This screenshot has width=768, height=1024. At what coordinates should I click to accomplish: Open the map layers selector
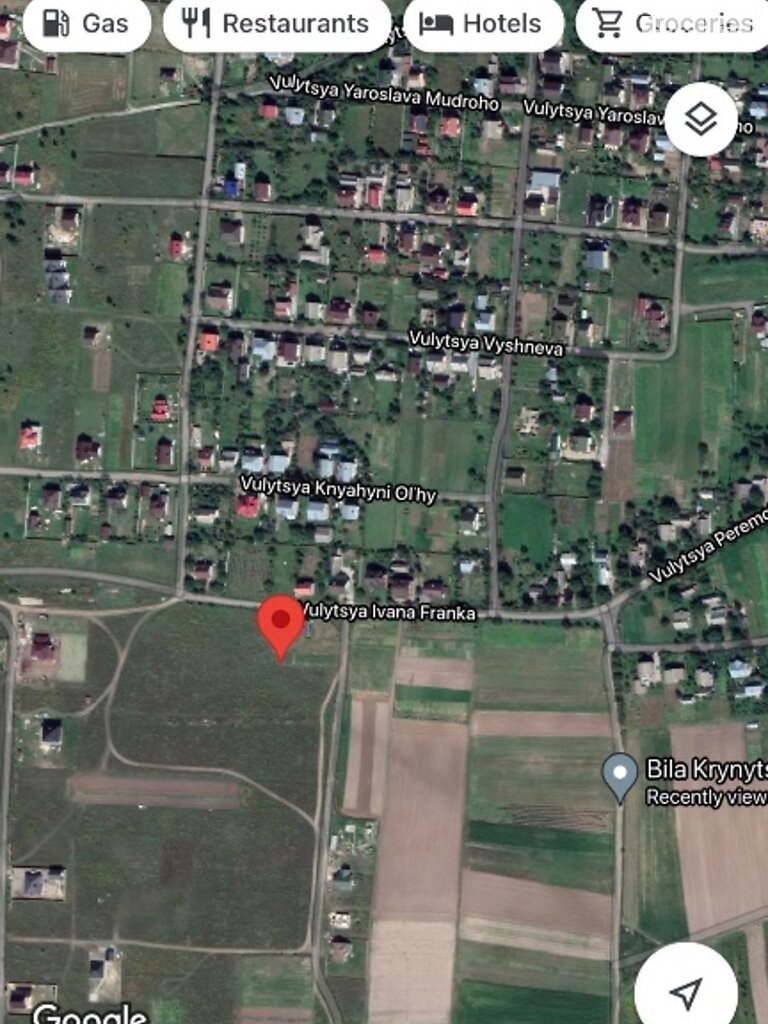click(701, 119)
